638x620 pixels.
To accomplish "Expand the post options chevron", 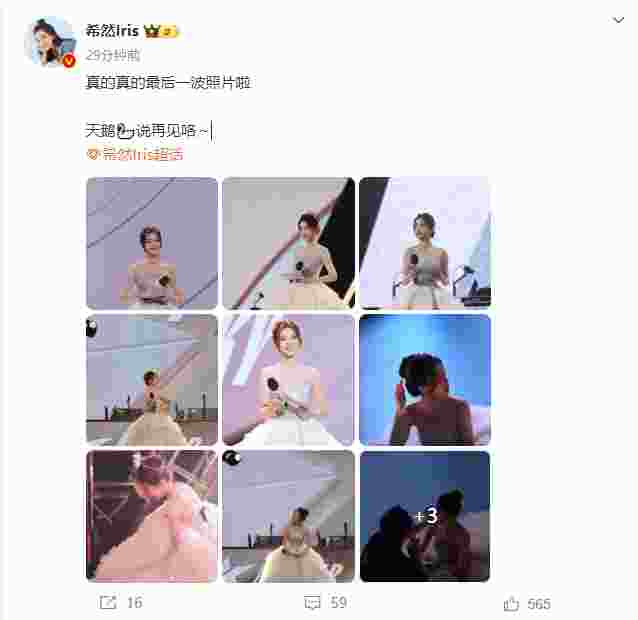I will [x=618, y=21].
